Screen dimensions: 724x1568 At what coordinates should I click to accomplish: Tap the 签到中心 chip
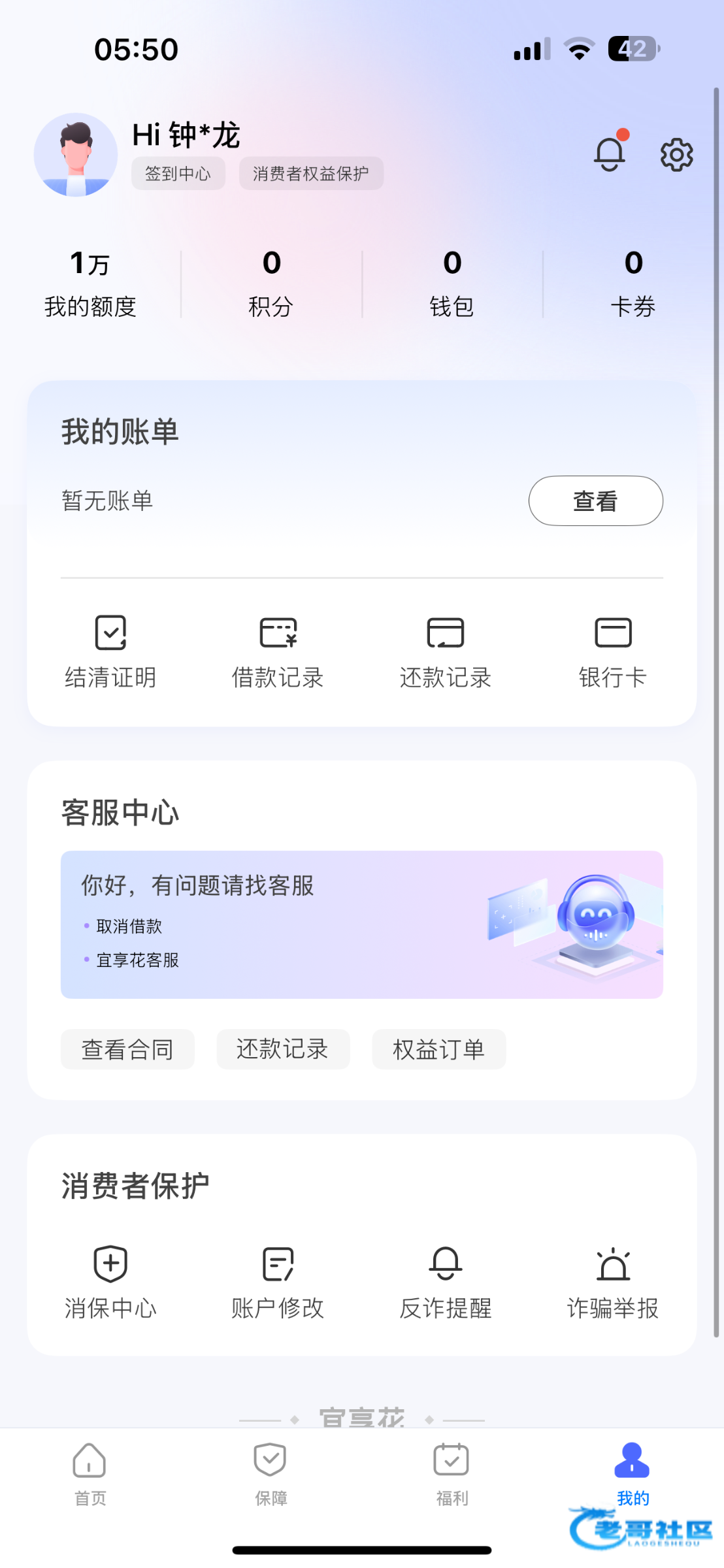178,173
